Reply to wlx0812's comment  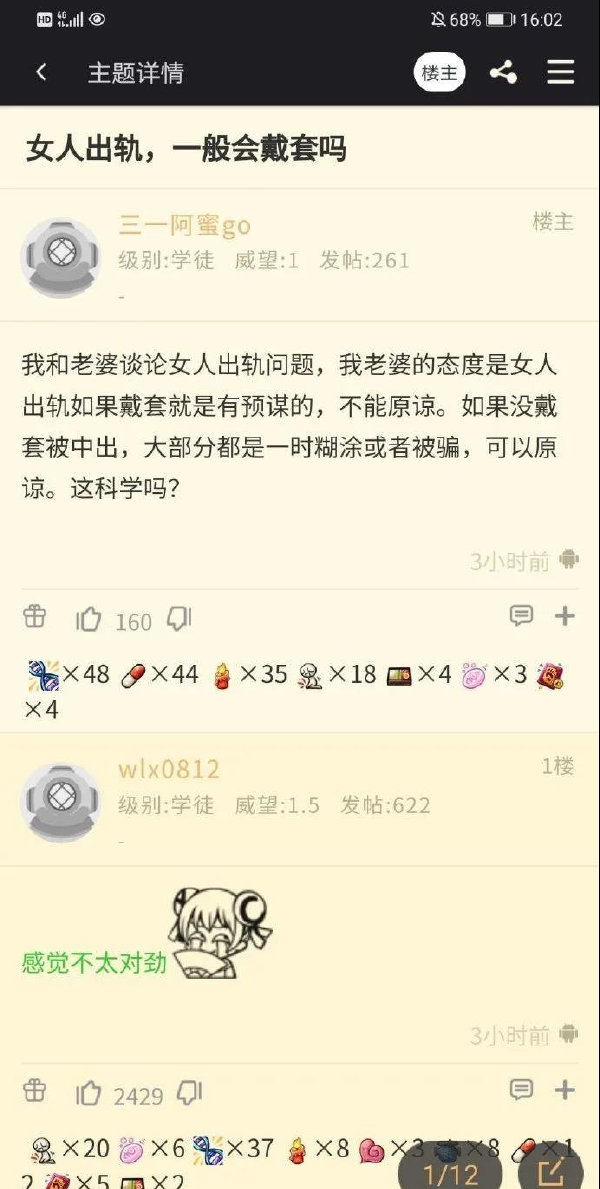pos(521,1090)
